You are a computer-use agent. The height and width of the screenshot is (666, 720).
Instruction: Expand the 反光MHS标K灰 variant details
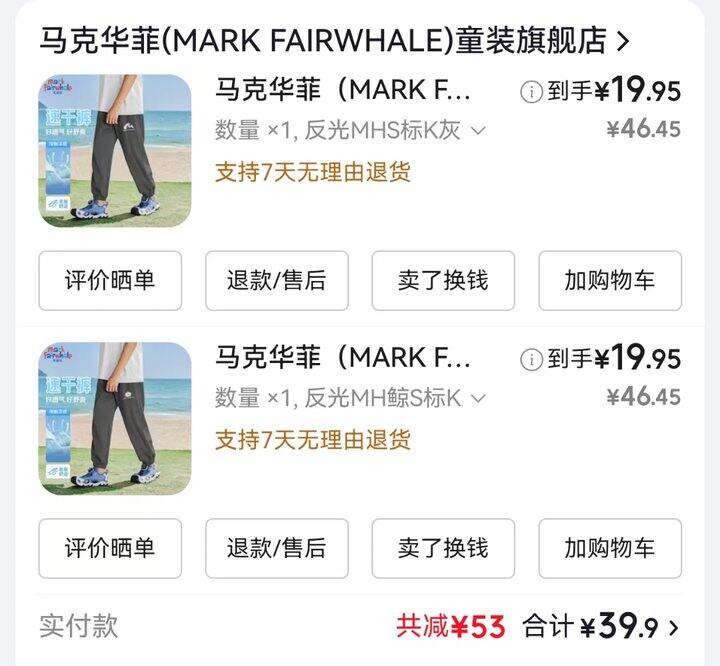coord(478,131)
